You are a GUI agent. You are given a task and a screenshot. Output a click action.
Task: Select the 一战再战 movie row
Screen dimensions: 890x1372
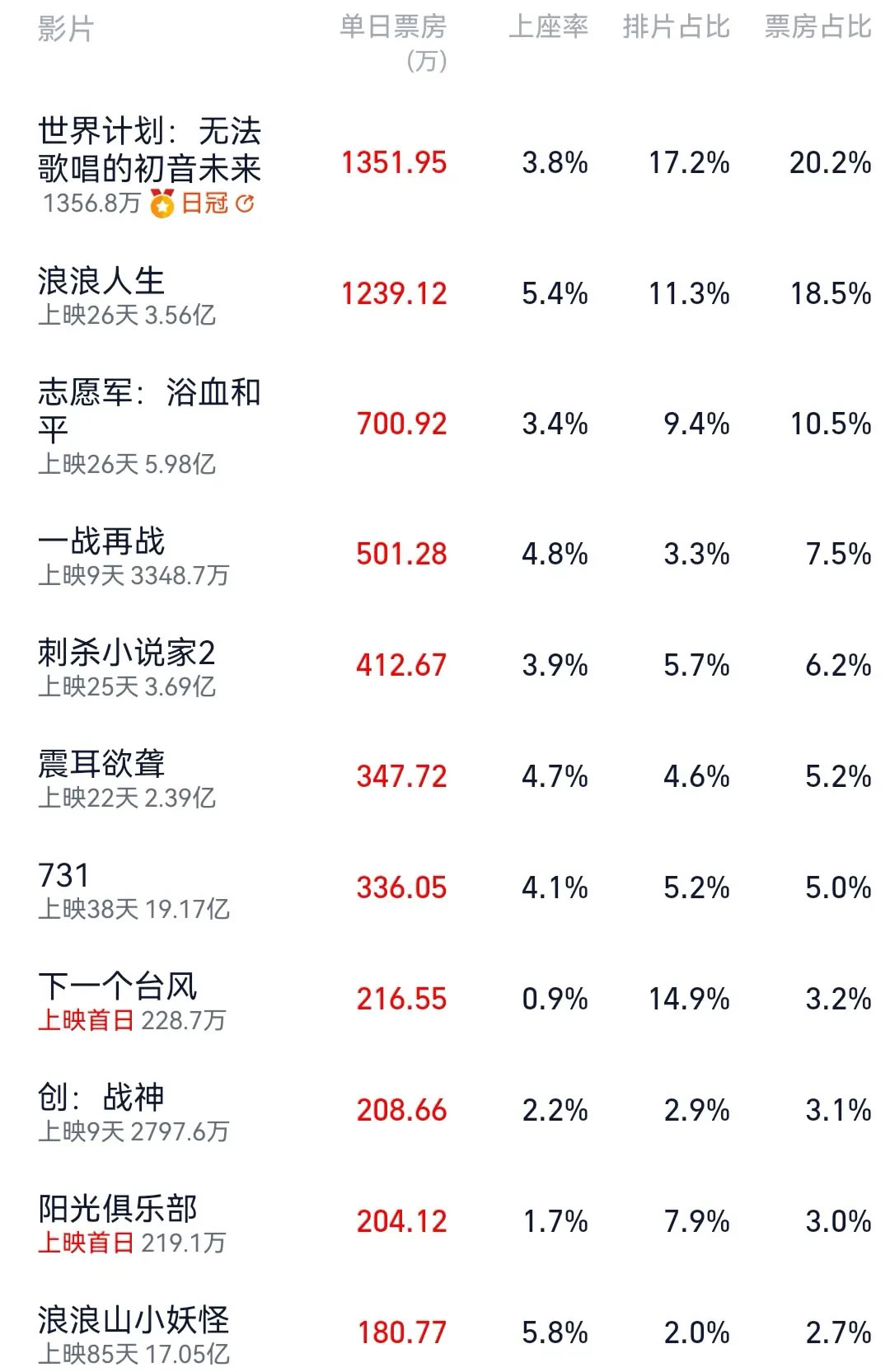pyautogui.click(x=101, y=541)
